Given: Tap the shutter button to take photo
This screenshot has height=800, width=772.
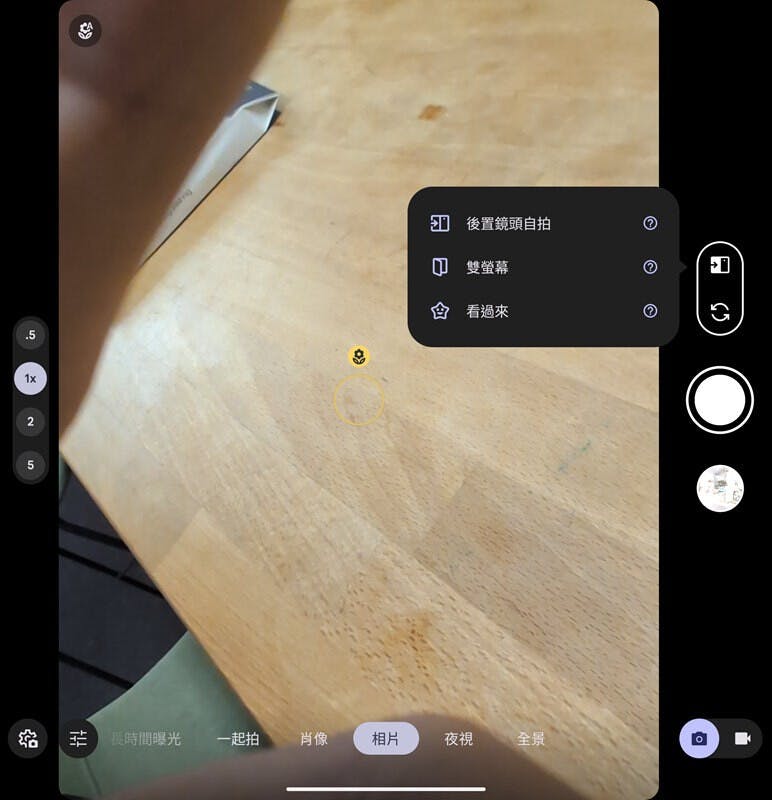Looking at the screenshot, I should pyautogui.click(x=719, y=400).
